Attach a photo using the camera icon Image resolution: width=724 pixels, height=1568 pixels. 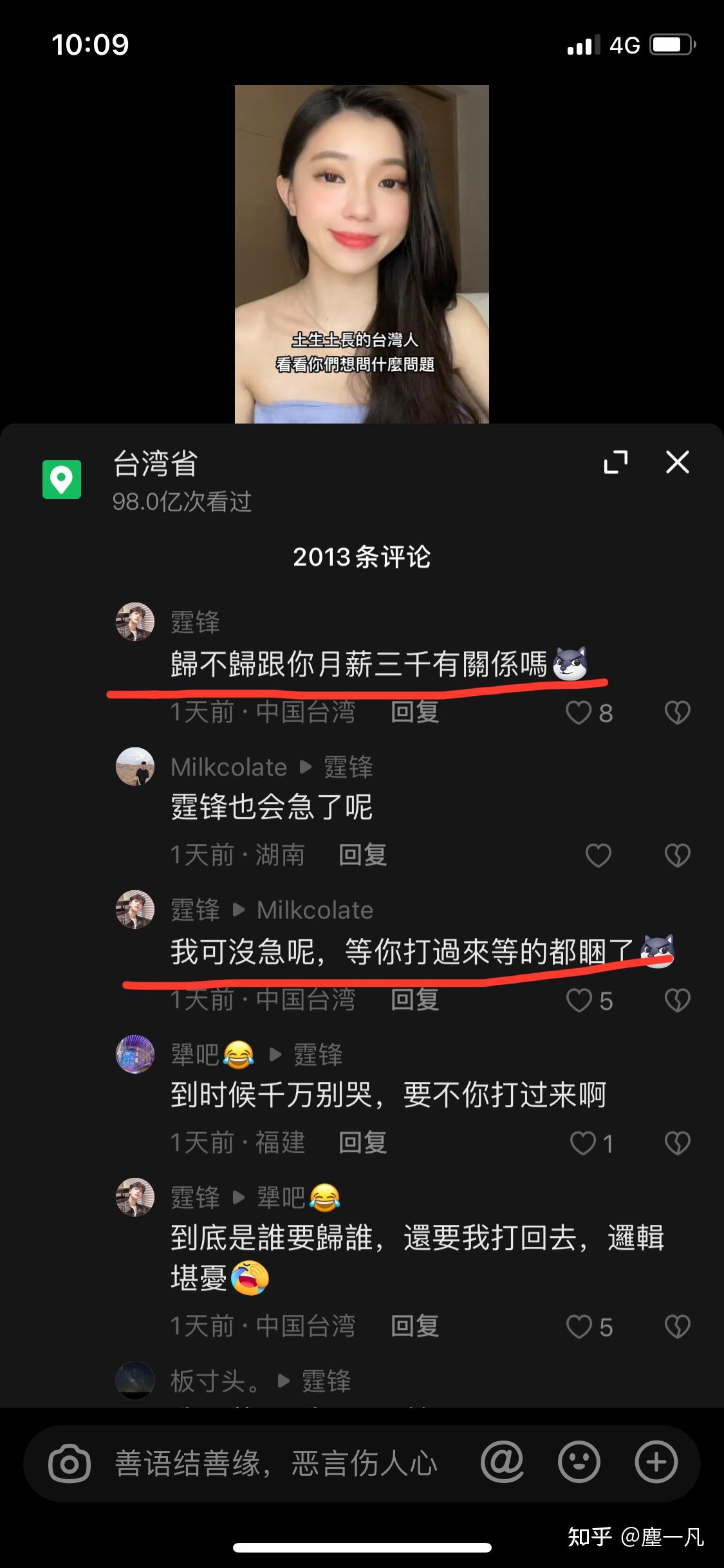[70, 1462]
